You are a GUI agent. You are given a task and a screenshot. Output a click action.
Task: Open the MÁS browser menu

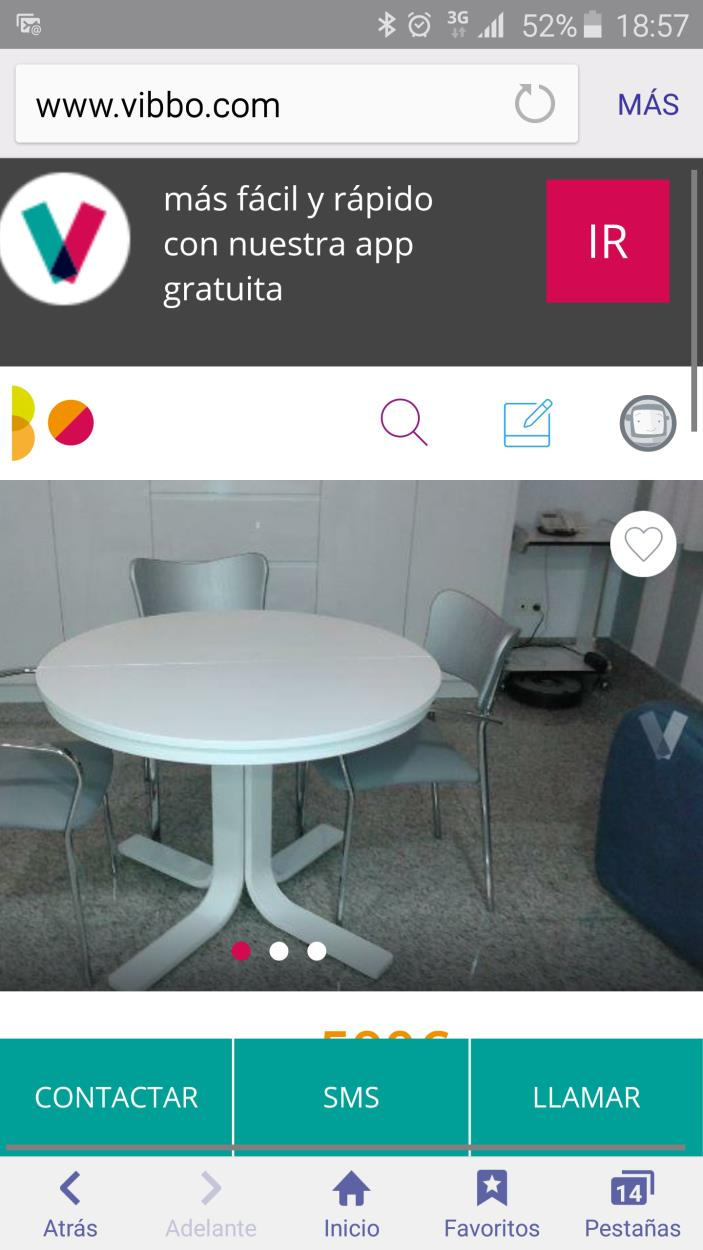point(648,104)
